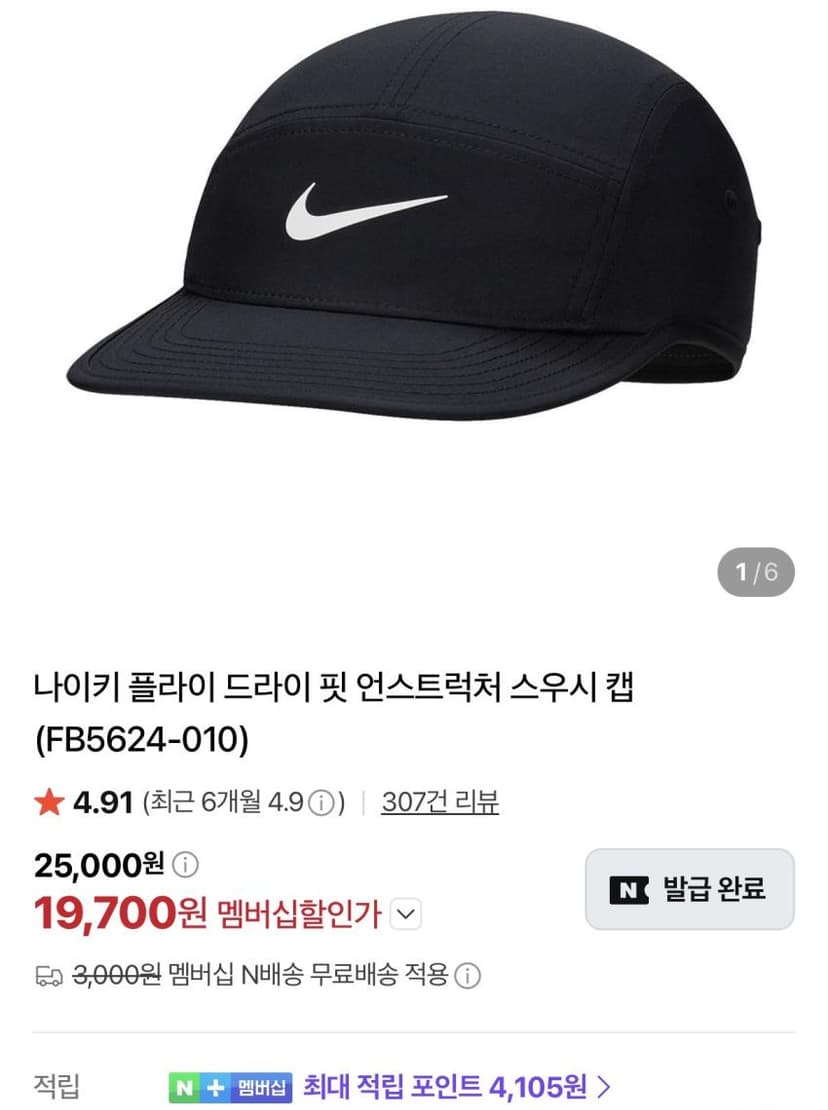Tap the info icon next to 25,000원
The width and height of the screenshot is (828, 1110).
pos(185,865)
